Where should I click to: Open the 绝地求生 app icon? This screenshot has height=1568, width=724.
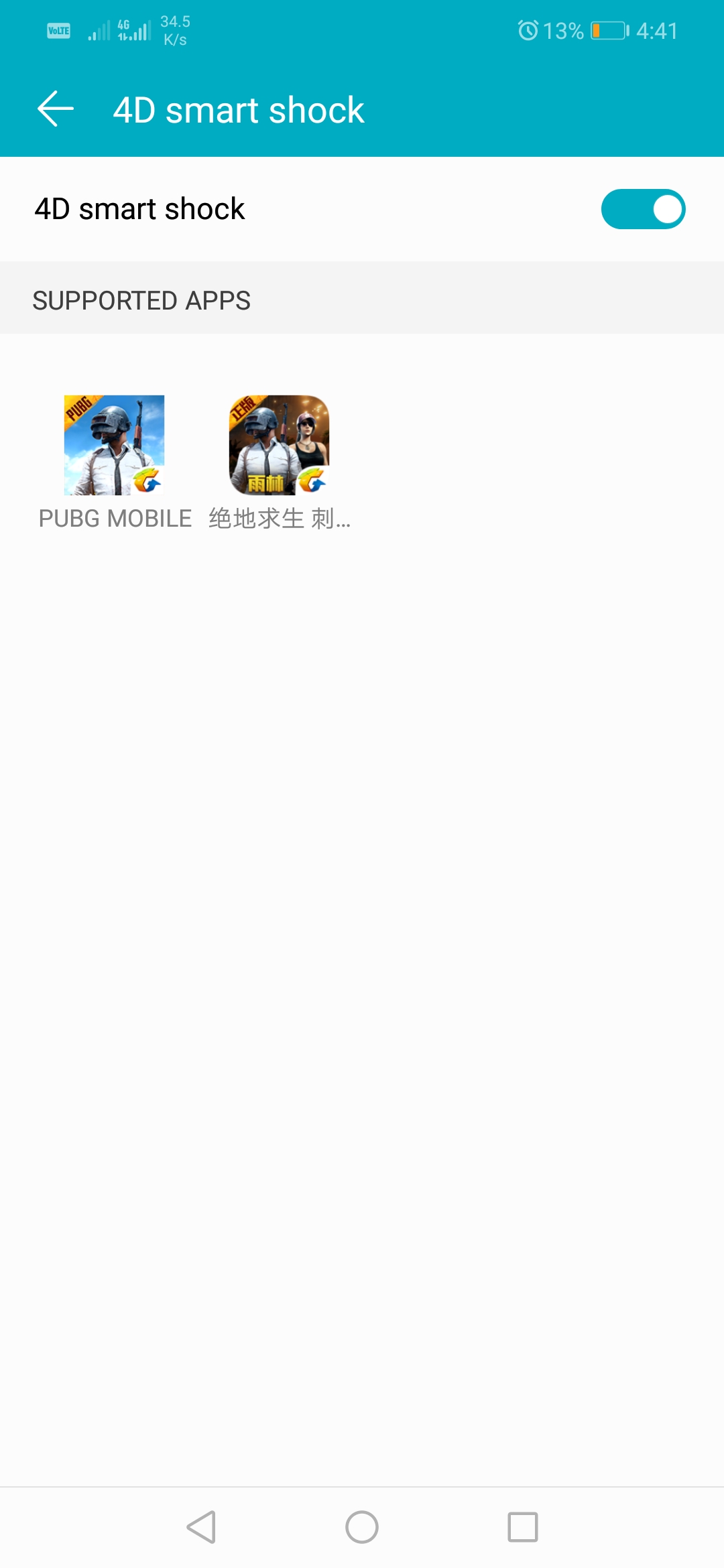click(279, 446)
